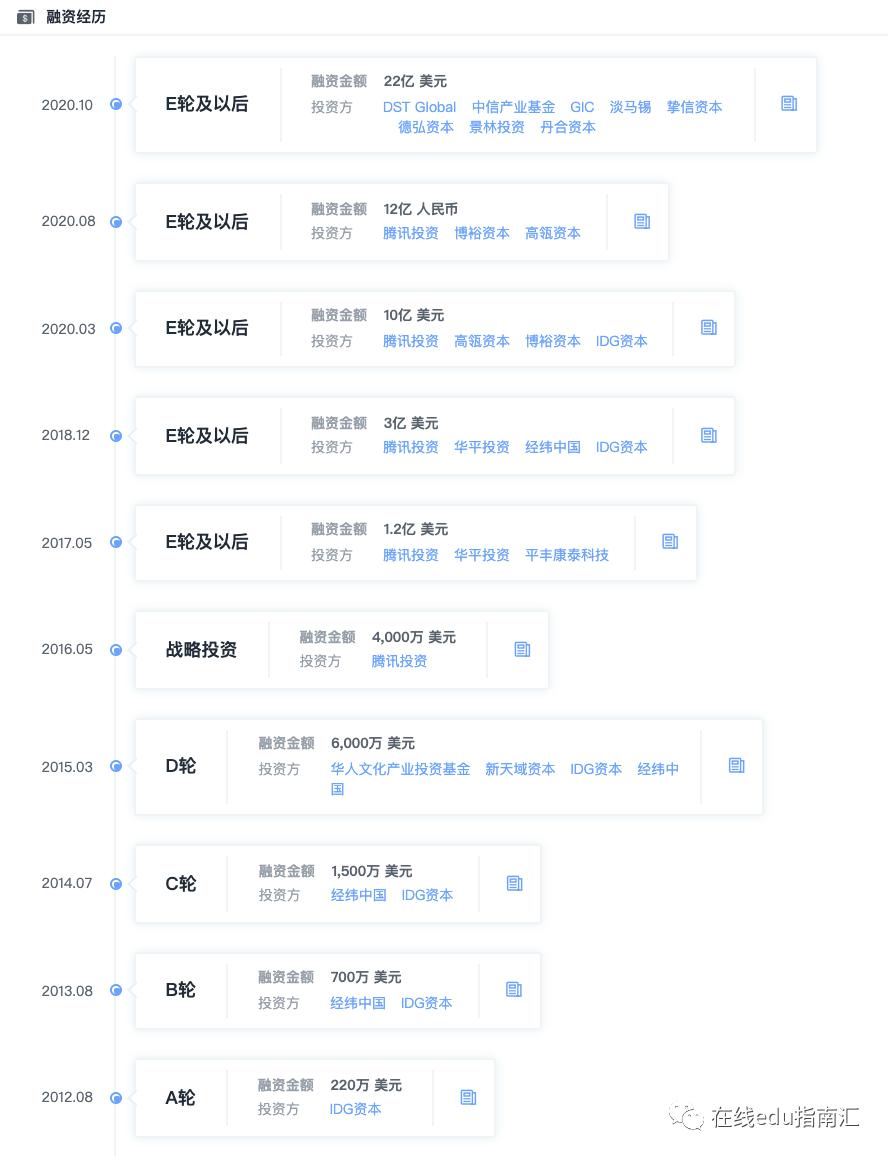Viewport: 888px width, 1156px height.
Task: Open news icon for the D轮 round
Action: 737,765
